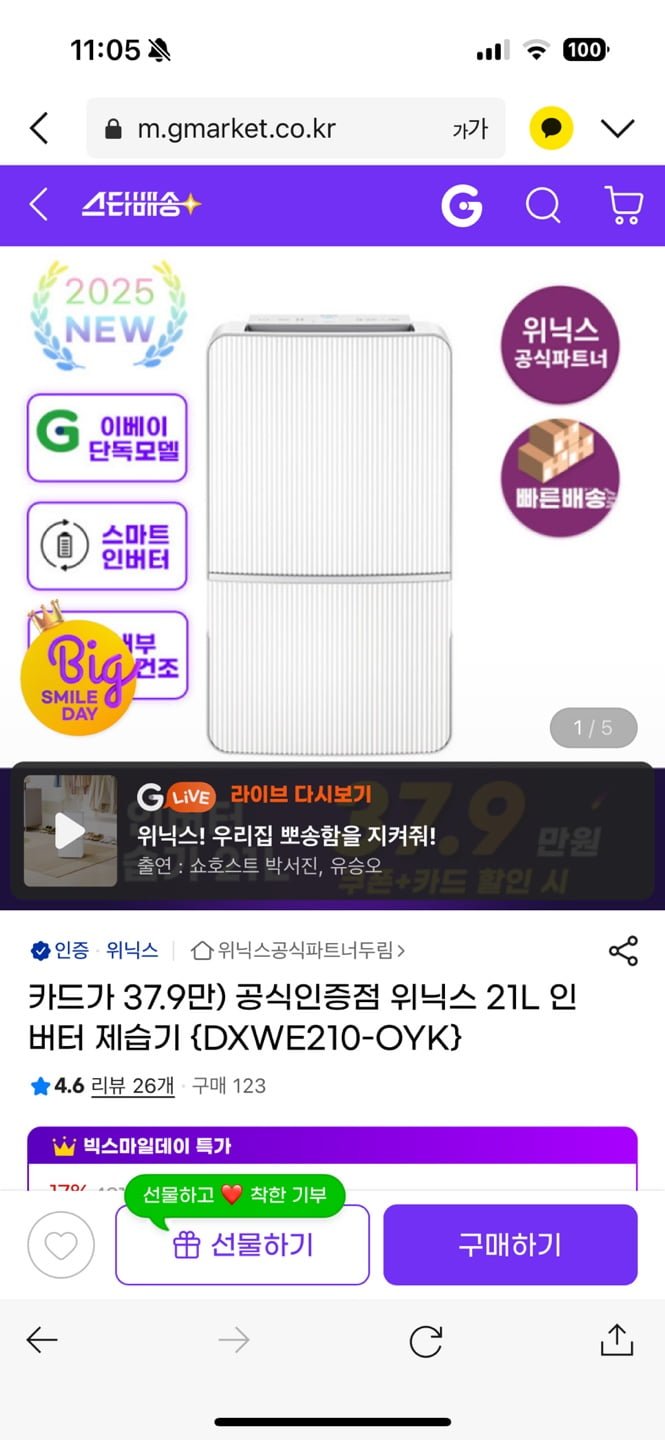Image resolution: width=665 pixels, height=1440 pixels.
Task: Open the shopping cart
Action: (x=624, y=205)
